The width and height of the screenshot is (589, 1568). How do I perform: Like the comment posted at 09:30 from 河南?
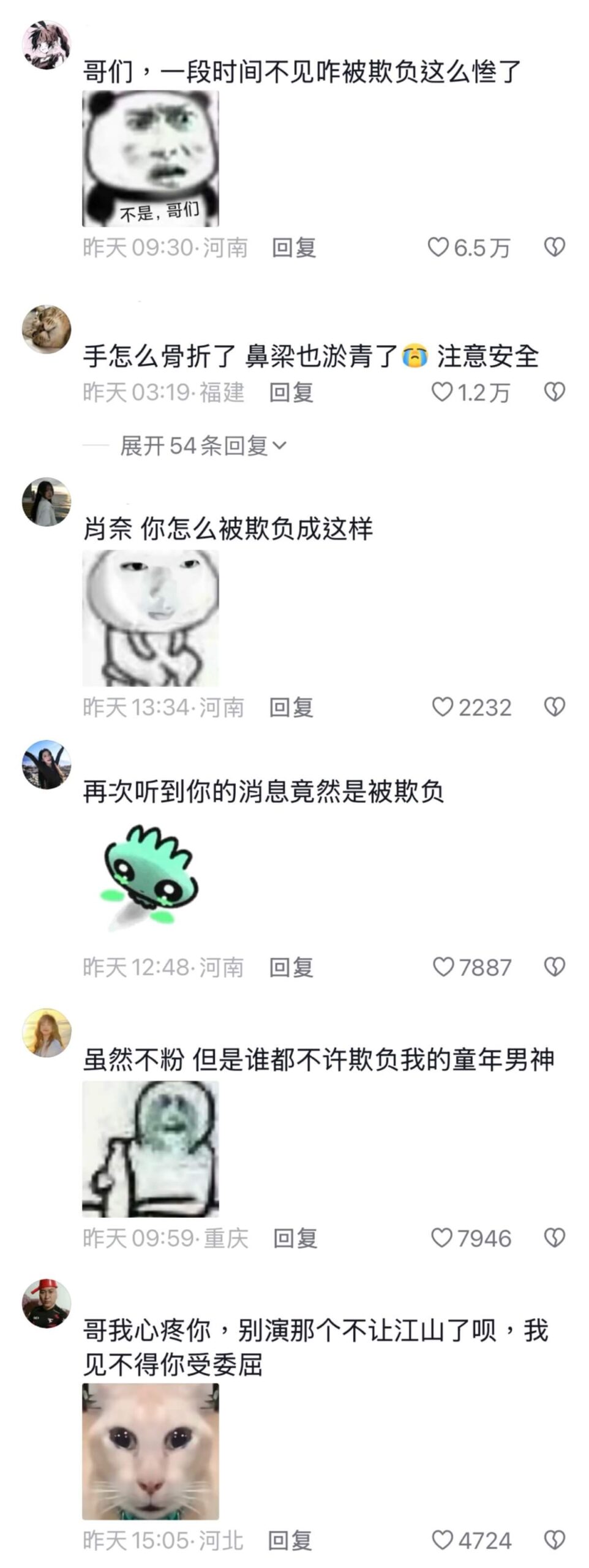438,247
